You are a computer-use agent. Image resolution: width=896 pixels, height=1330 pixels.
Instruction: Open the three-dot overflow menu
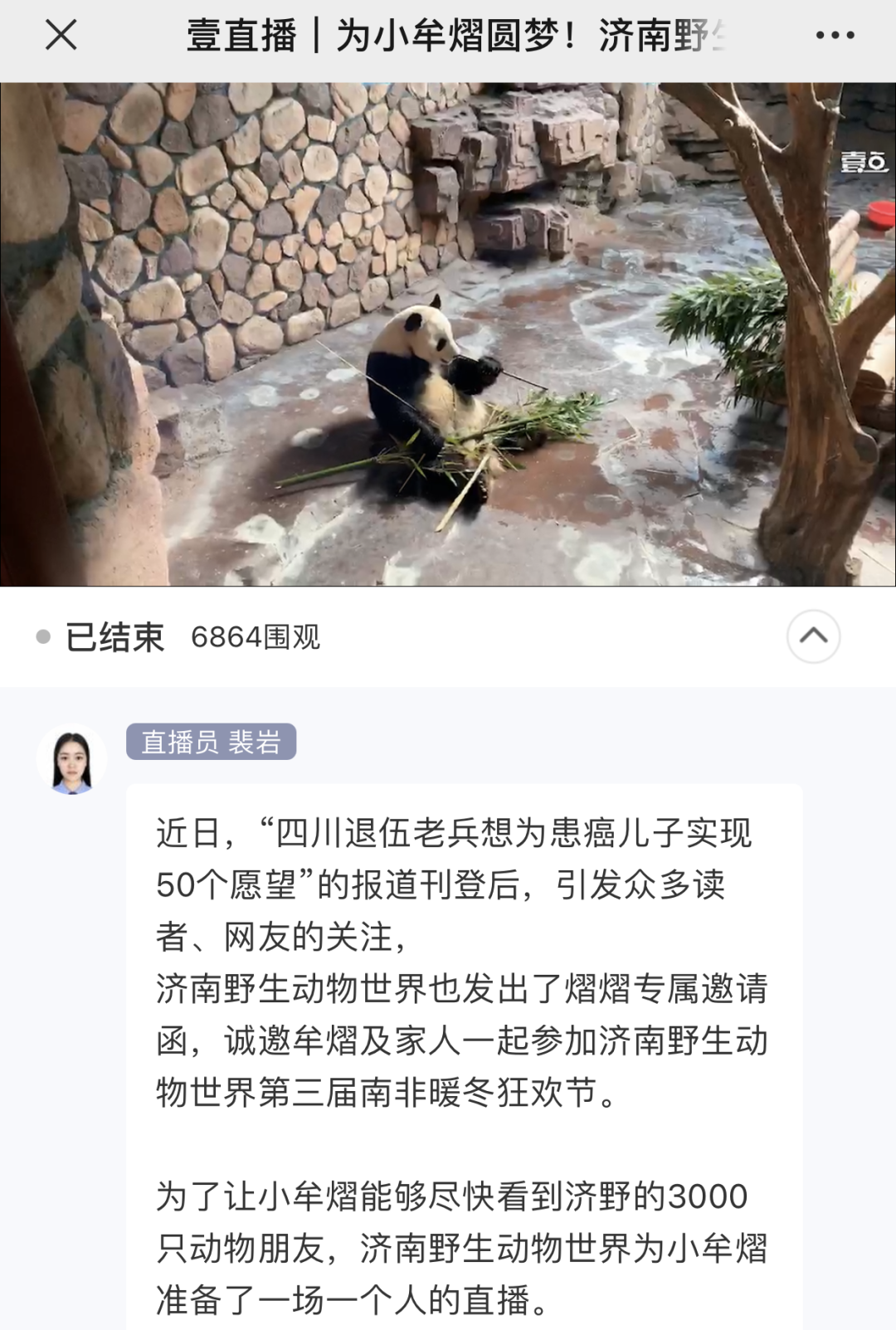[x=835, y=36]
